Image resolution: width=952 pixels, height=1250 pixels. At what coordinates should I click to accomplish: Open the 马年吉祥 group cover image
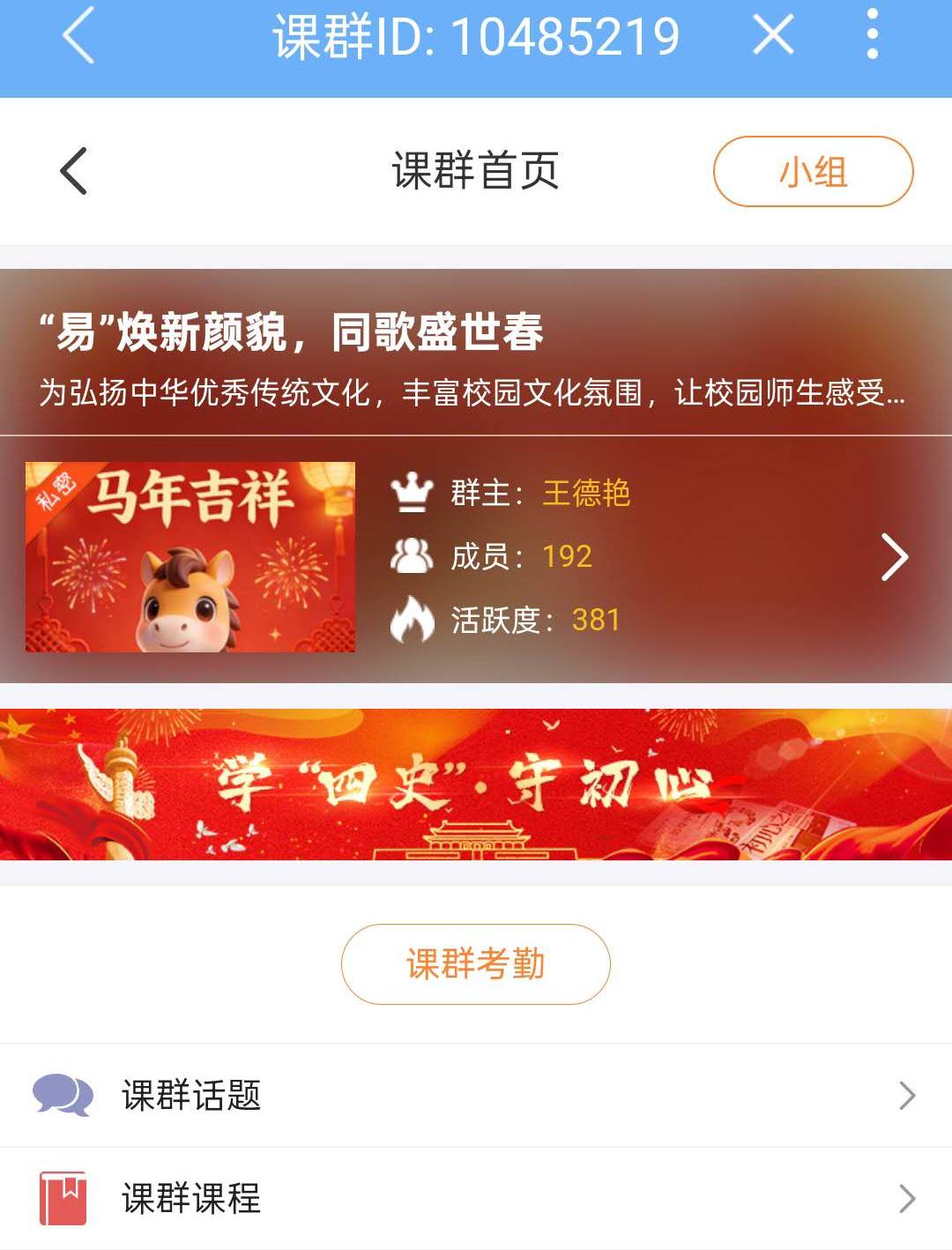pos(190,557)
